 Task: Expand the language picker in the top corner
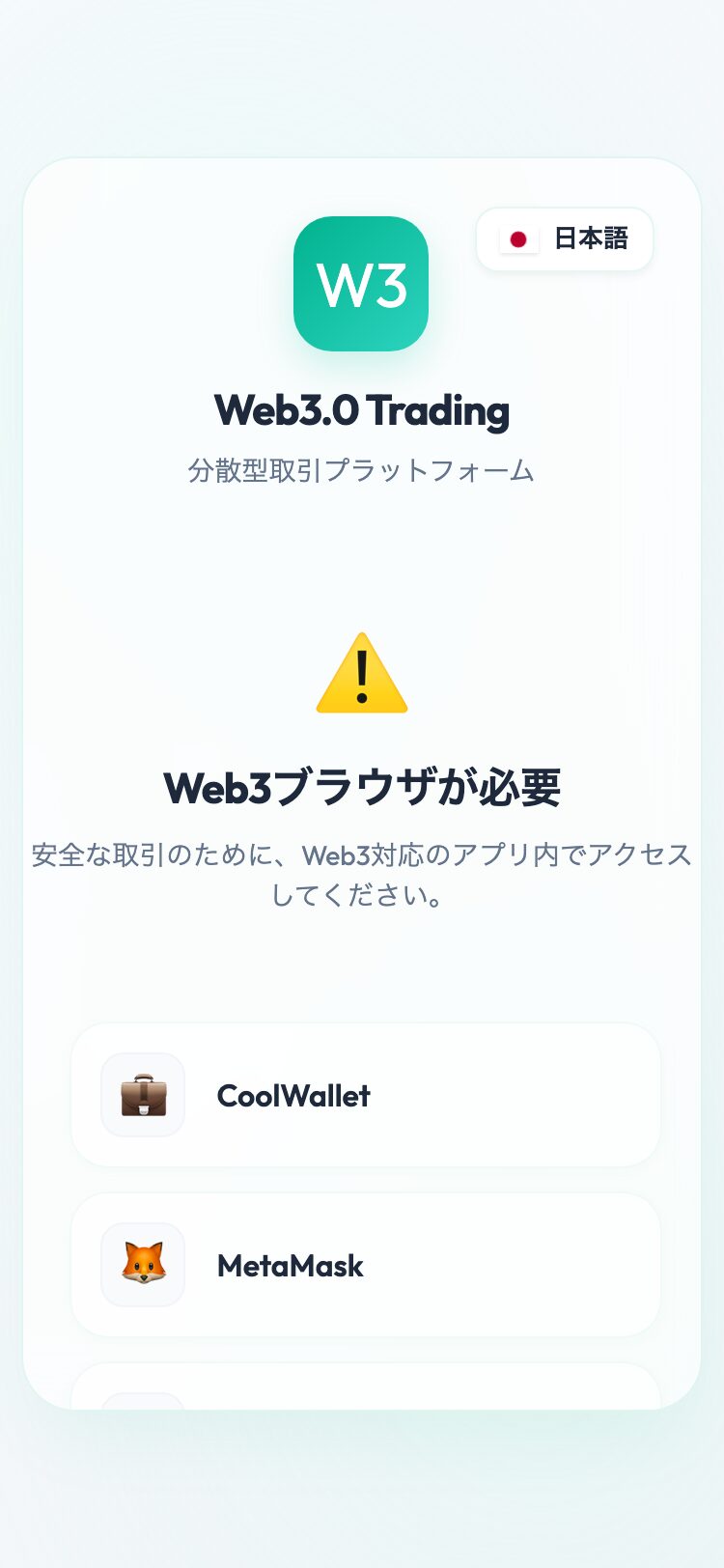pyautogui.click(x=564, y=239)
